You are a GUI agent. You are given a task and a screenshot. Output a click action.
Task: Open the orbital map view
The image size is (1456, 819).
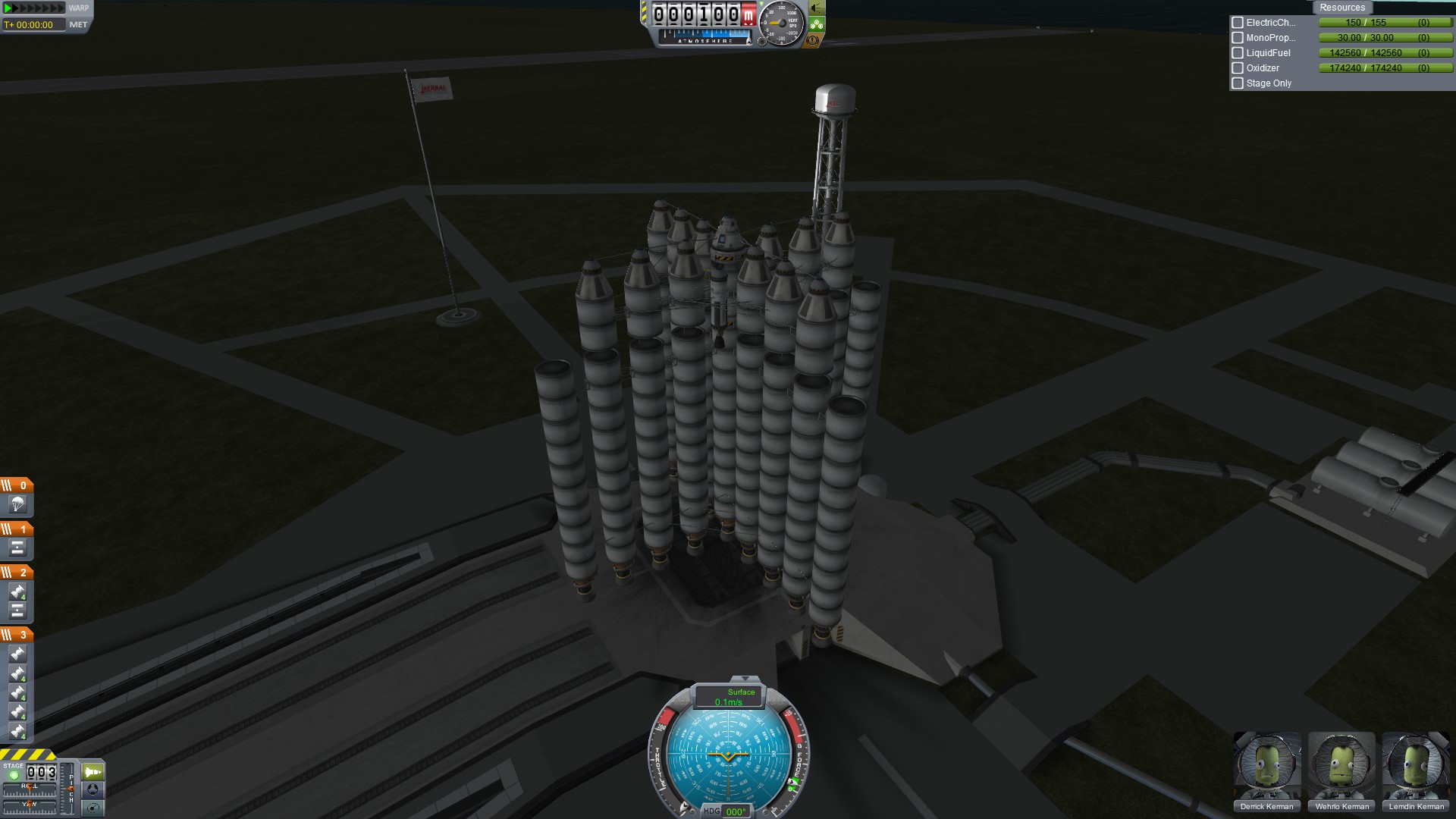(93, 808)
